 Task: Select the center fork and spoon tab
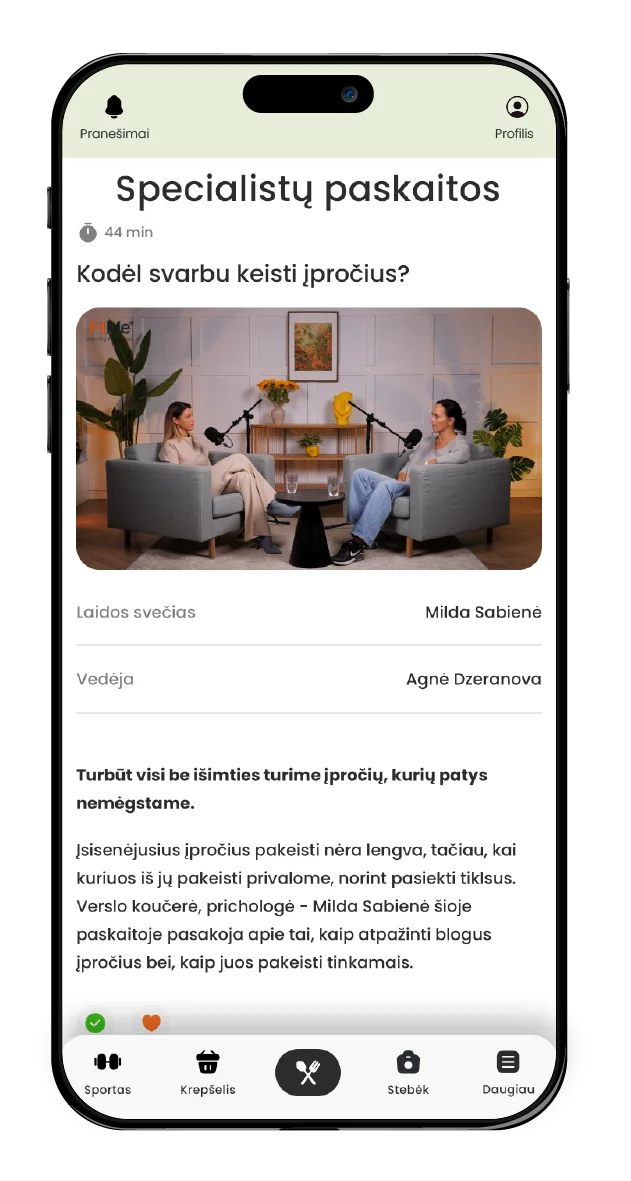pyautogui.click(x=308, y=1073)
